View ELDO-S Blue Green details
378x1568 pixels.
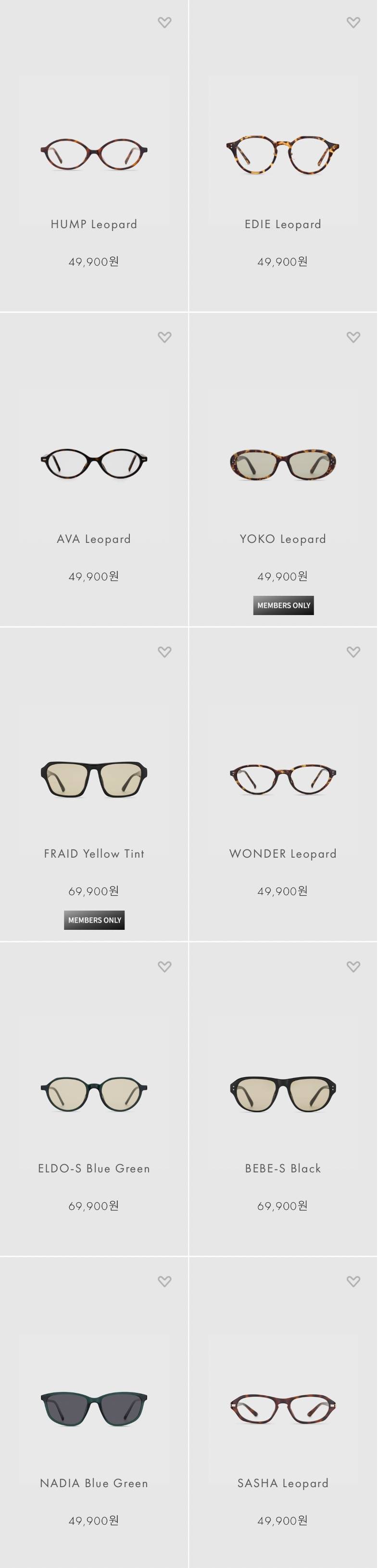(x=94, y=1094)
